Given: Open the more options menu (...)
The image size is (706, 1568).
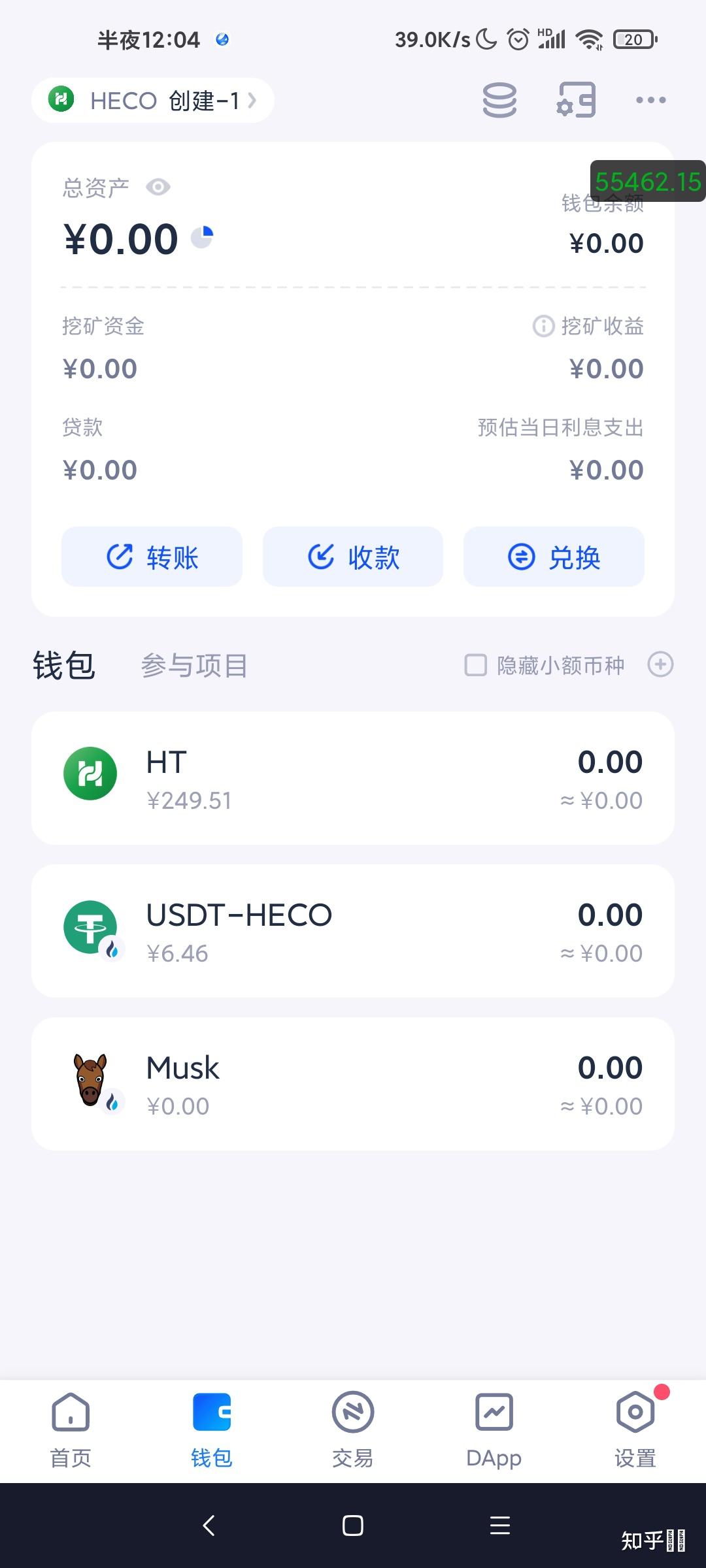Looking at the screenshot, I should 650,100.
